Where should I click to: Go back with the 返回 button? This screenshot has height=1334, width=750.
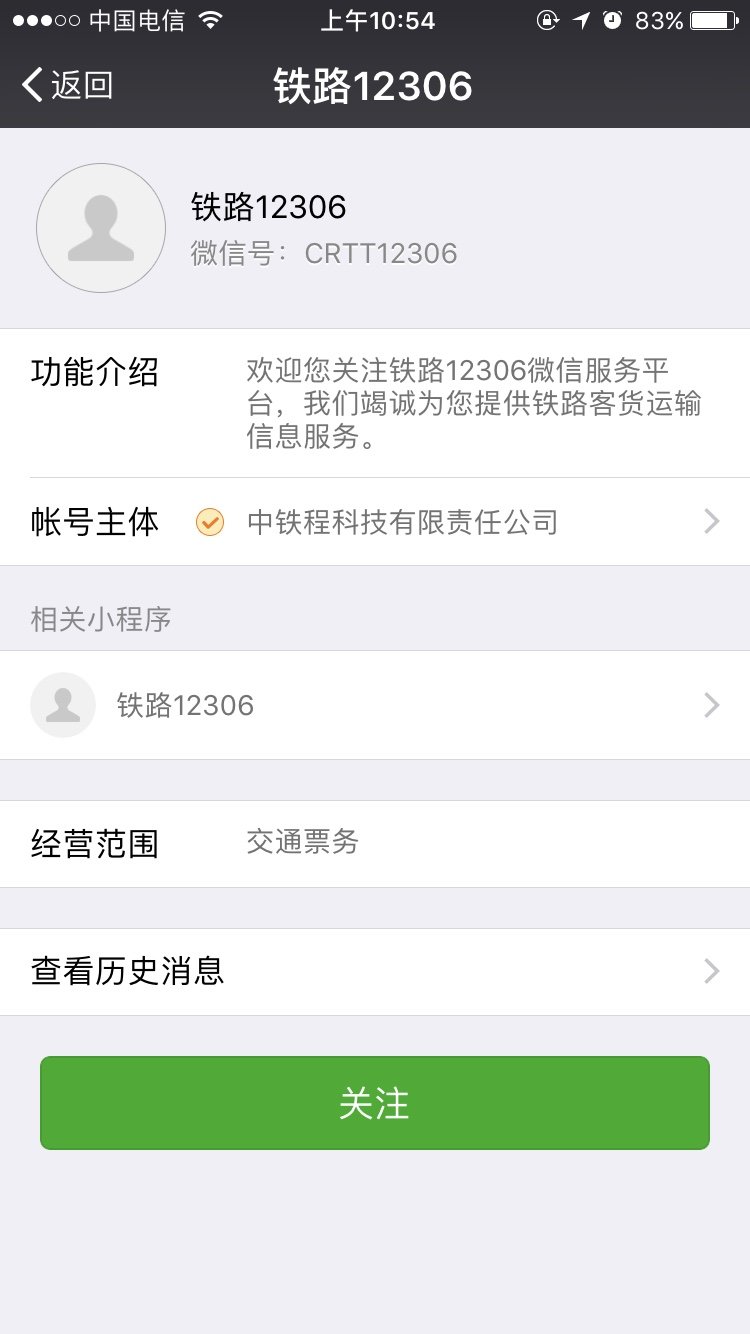pyautogui.click(x=68, y=86)
